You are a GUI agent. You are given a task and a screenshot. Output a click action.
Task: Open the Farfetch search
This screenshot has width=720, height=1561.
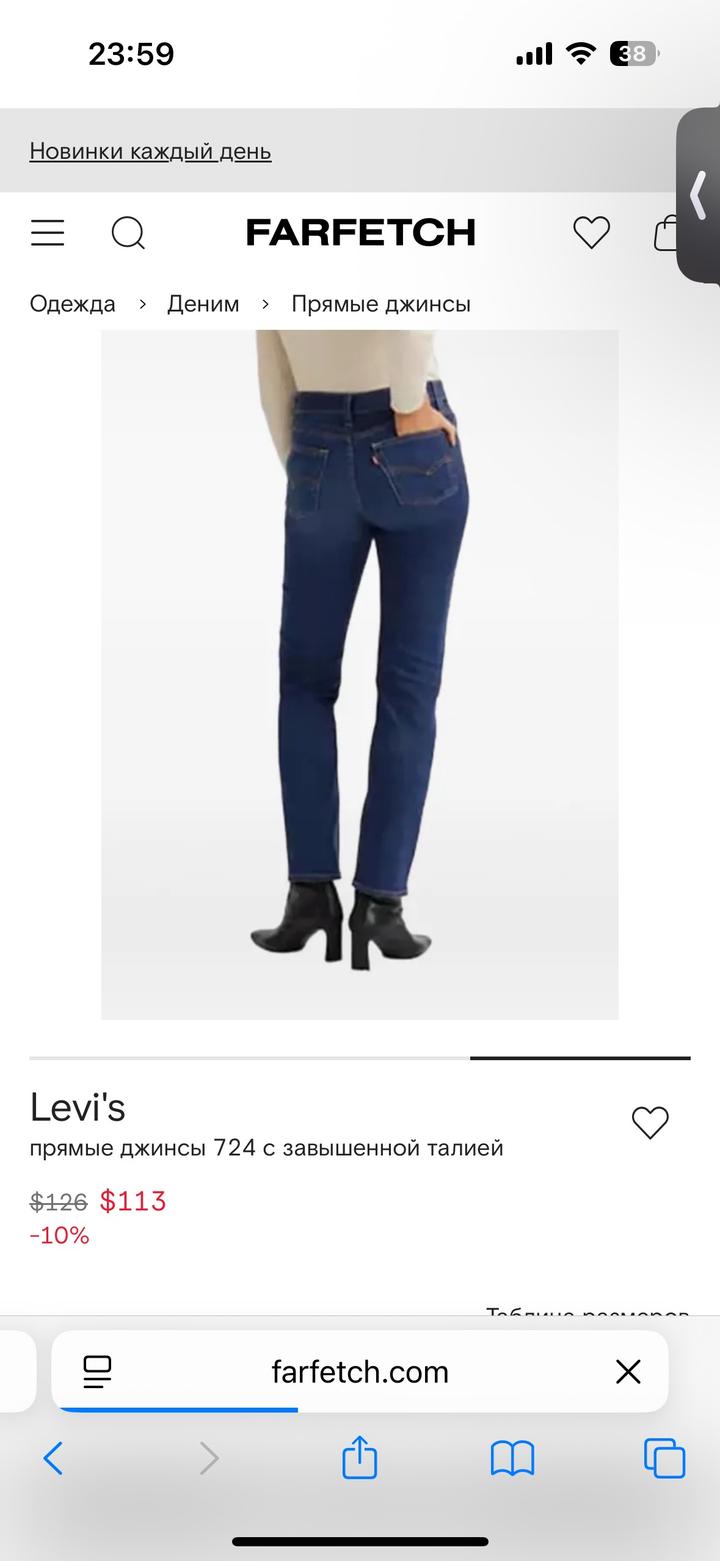(128, 233)
